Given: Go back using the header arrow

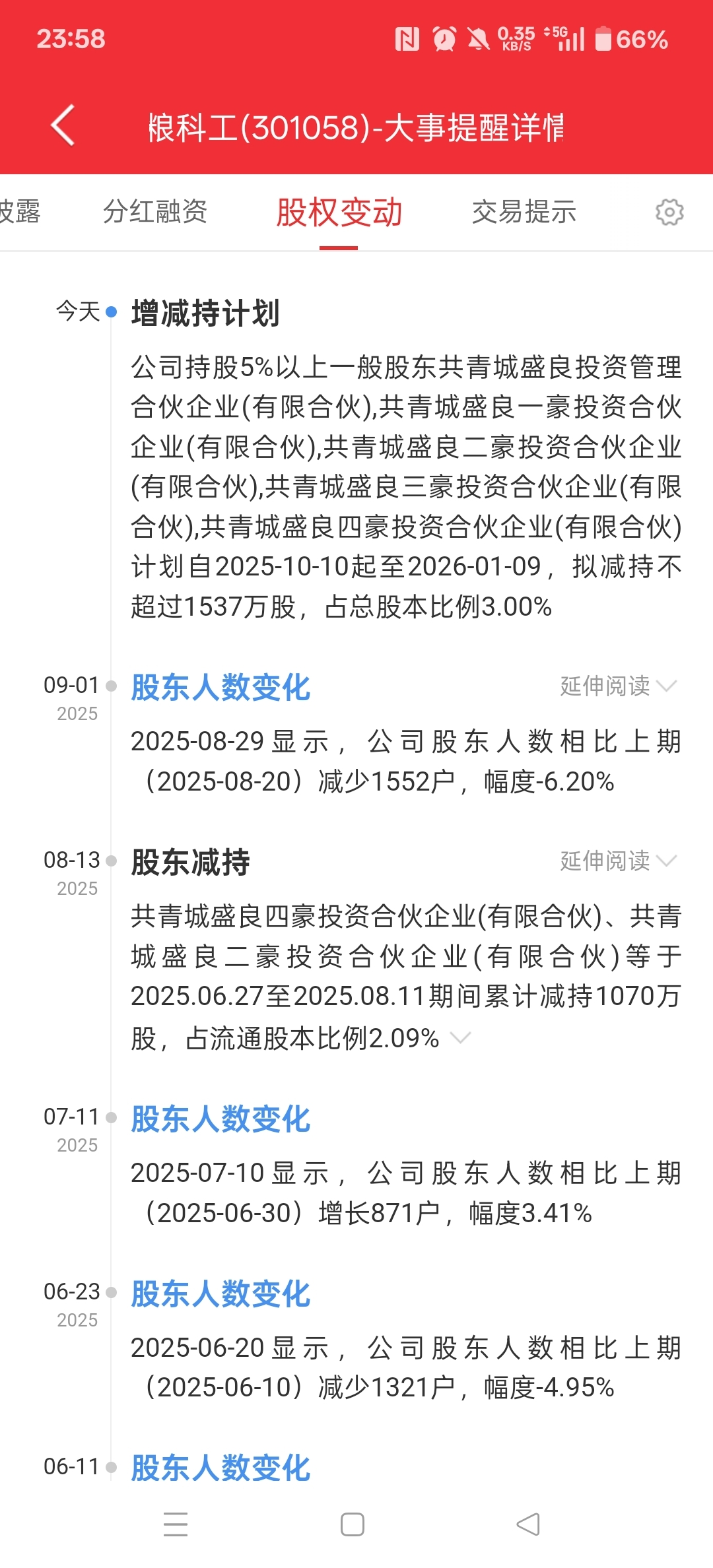Looking at the screenshot, I should click(63, 125).
